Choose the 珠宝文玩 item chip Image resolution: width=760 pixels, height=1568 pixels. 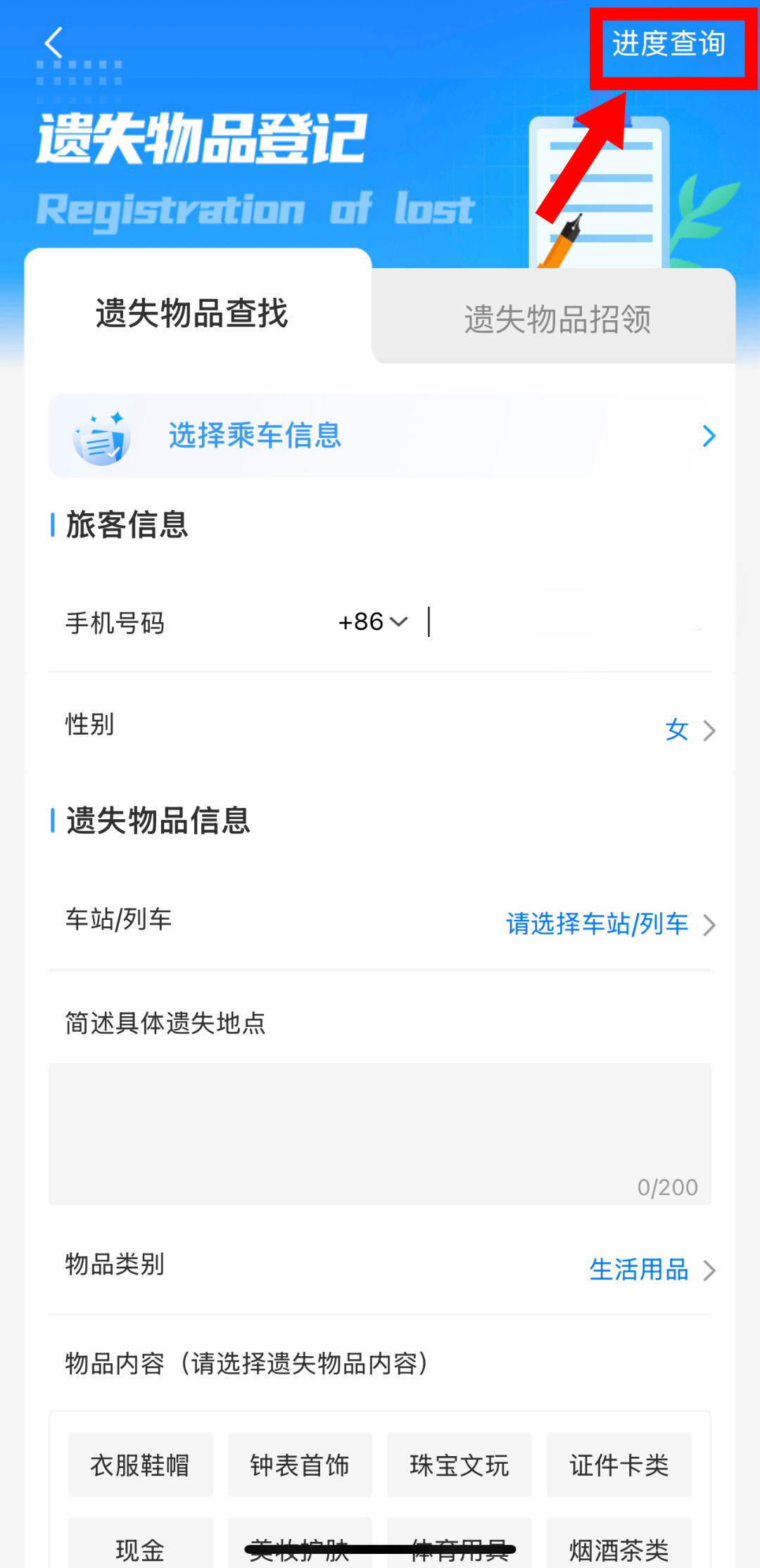click(460, 1465)
